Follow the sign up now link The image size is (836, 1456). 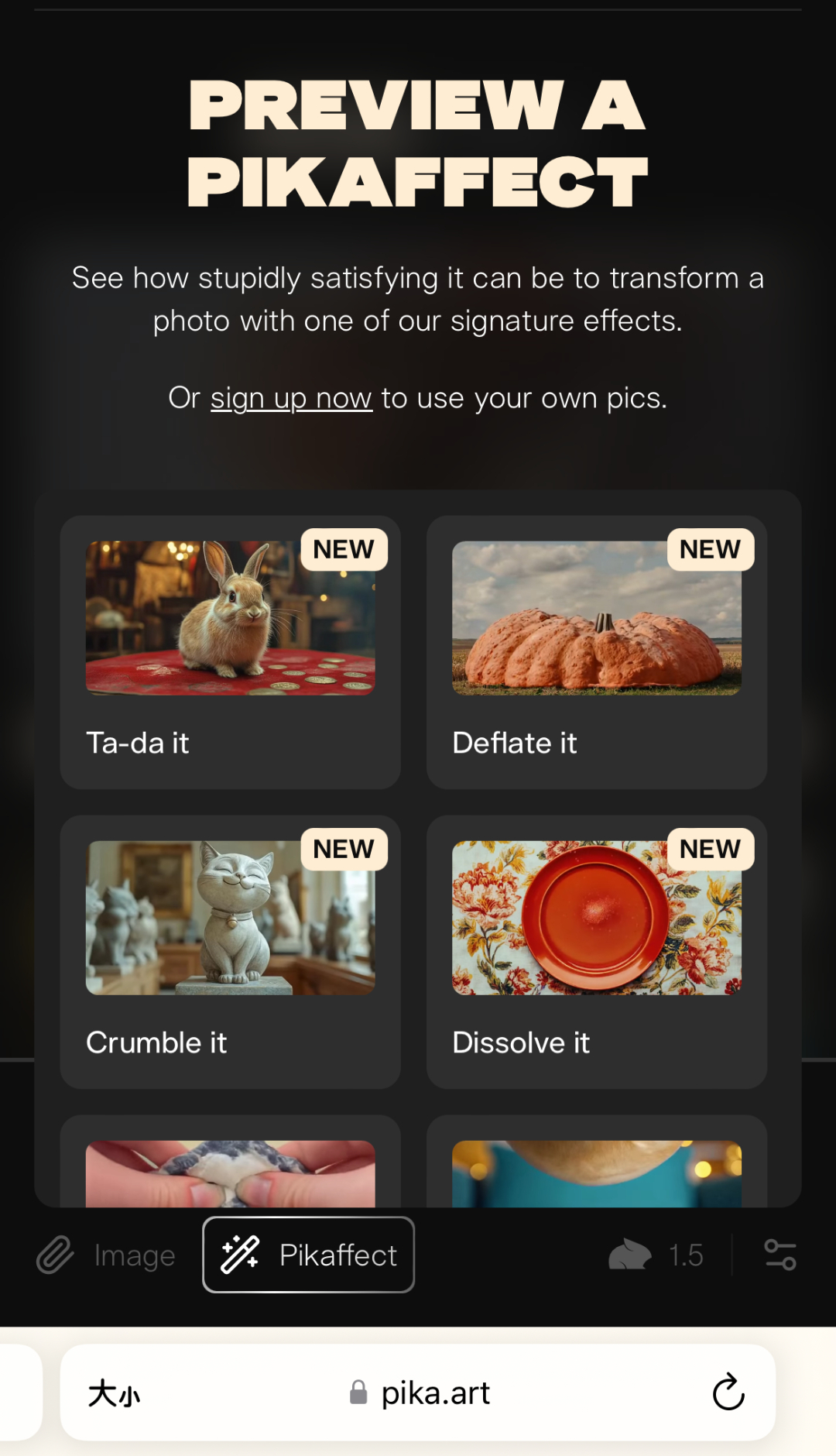291,398
